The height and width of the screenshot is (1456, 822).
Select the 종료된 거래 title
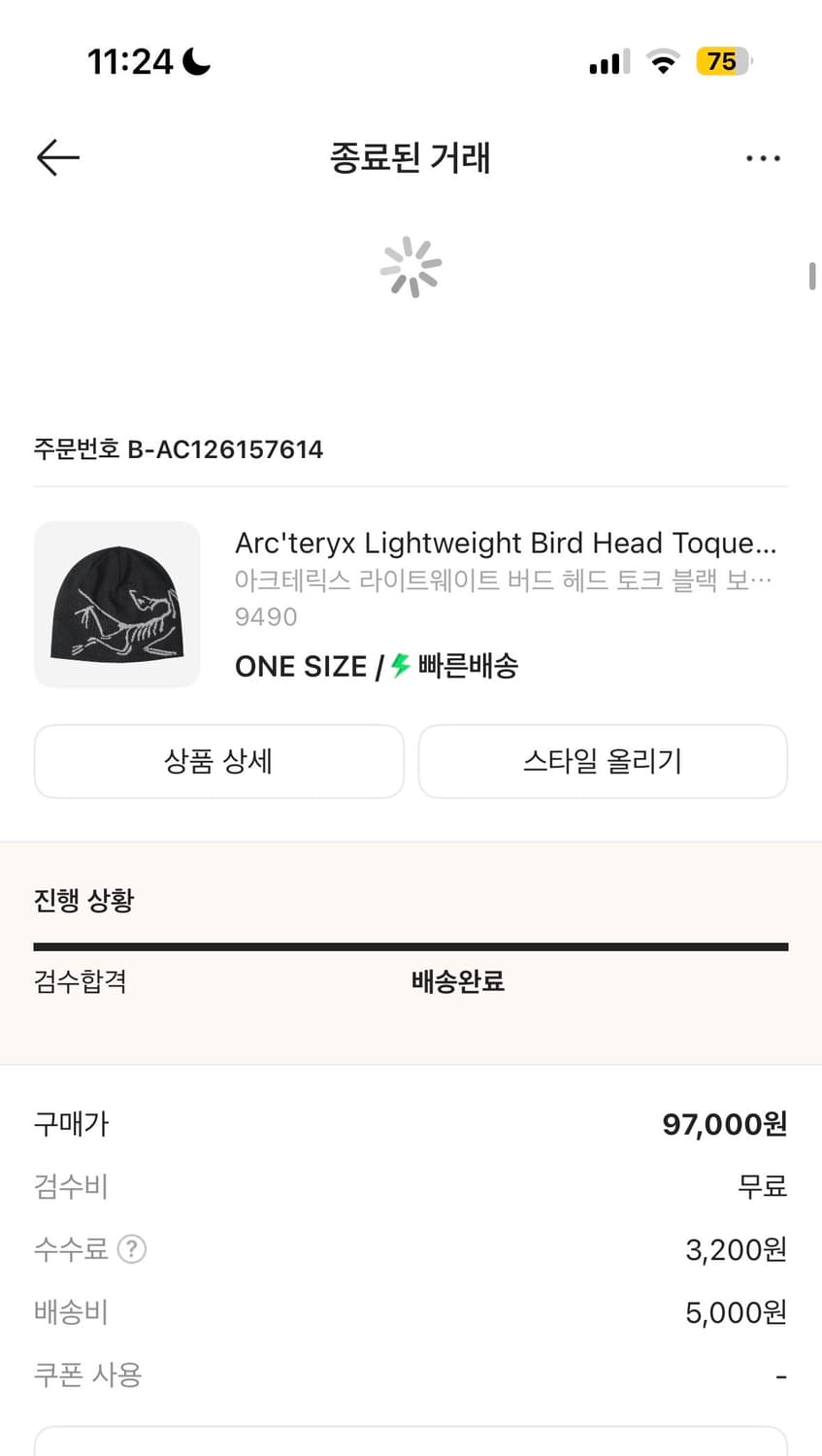411,157
